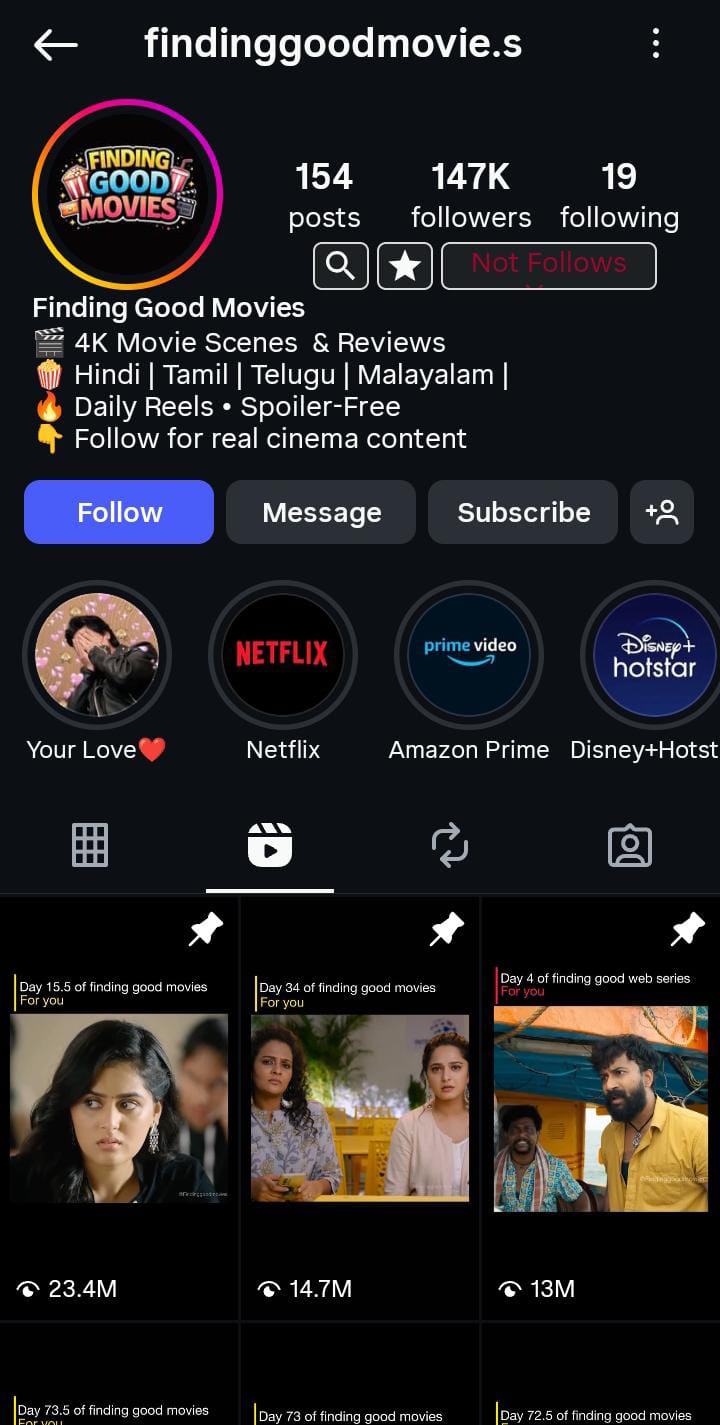
Task: Open the three-dot overflow menu
Action: pos(656,44)
